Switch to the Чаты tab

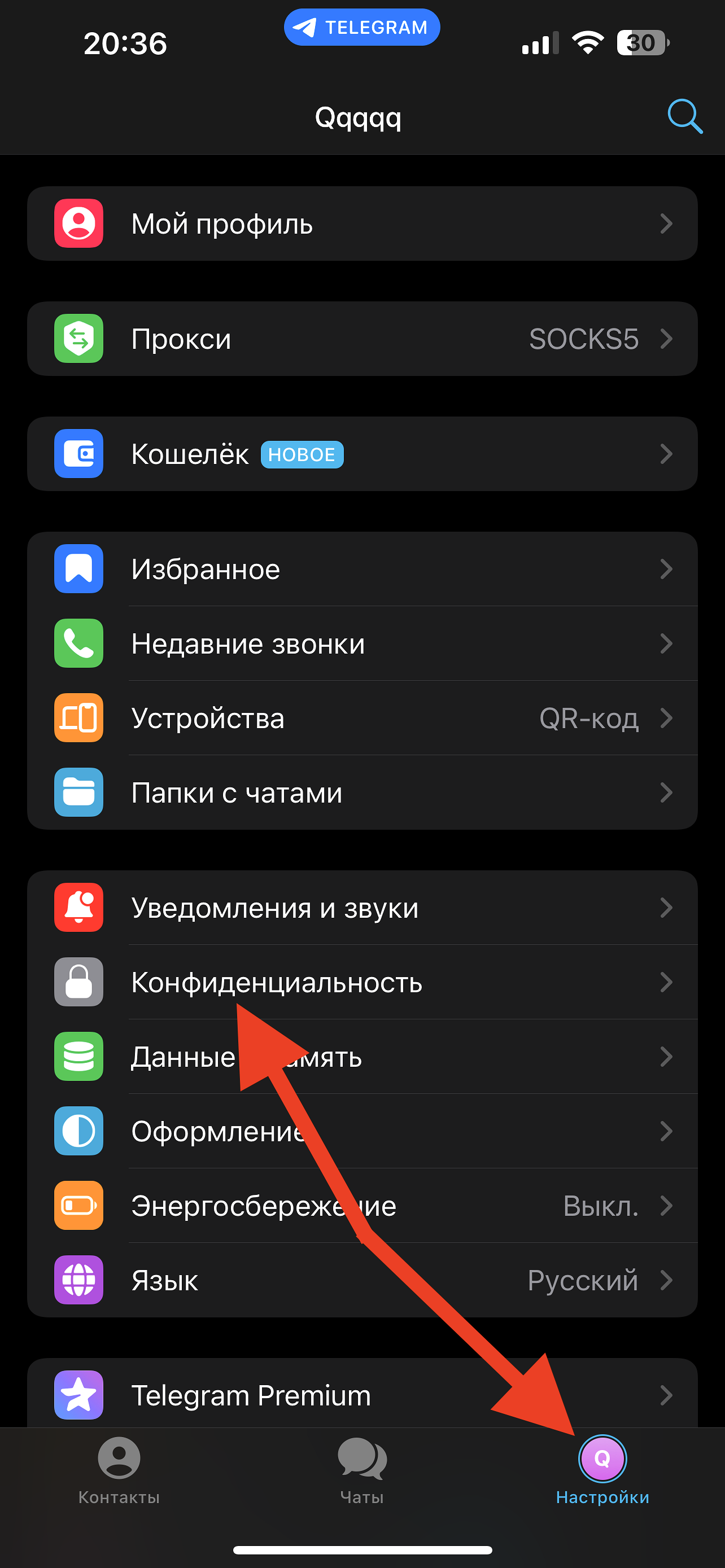click(x=361, y=1469)
